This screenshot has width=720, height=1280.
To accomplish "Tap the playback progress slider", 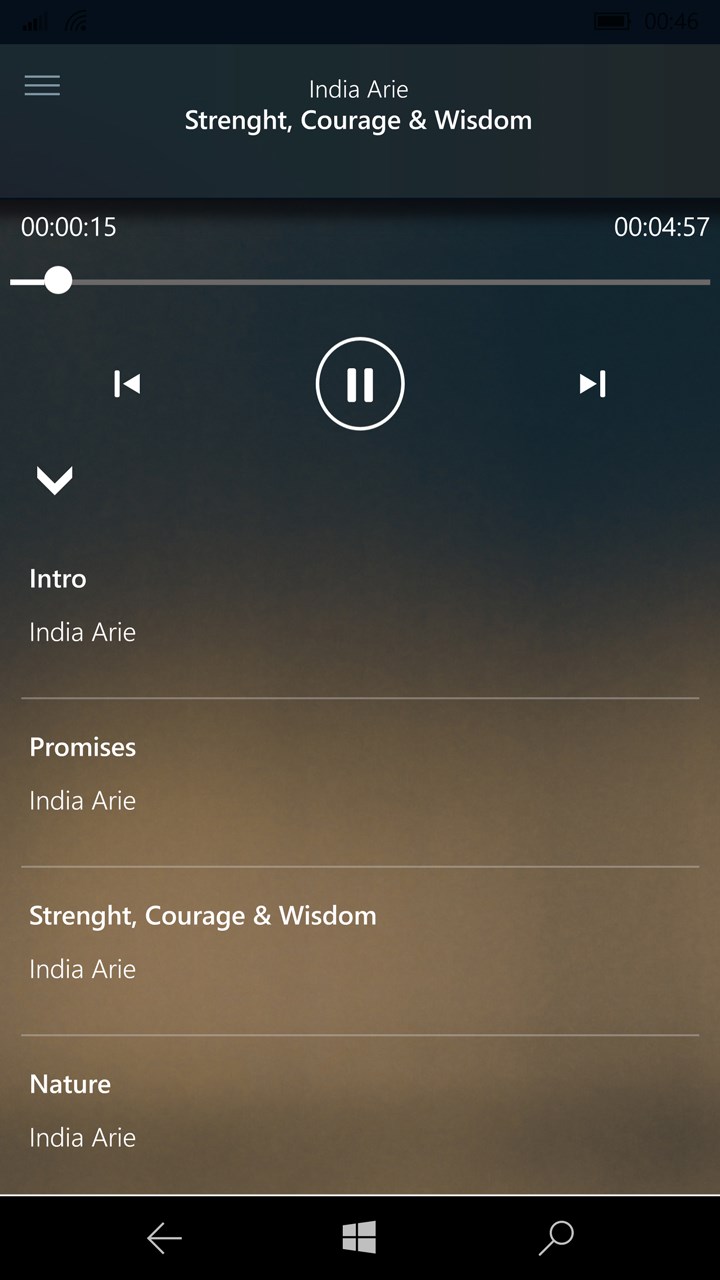I will [360, 282].
